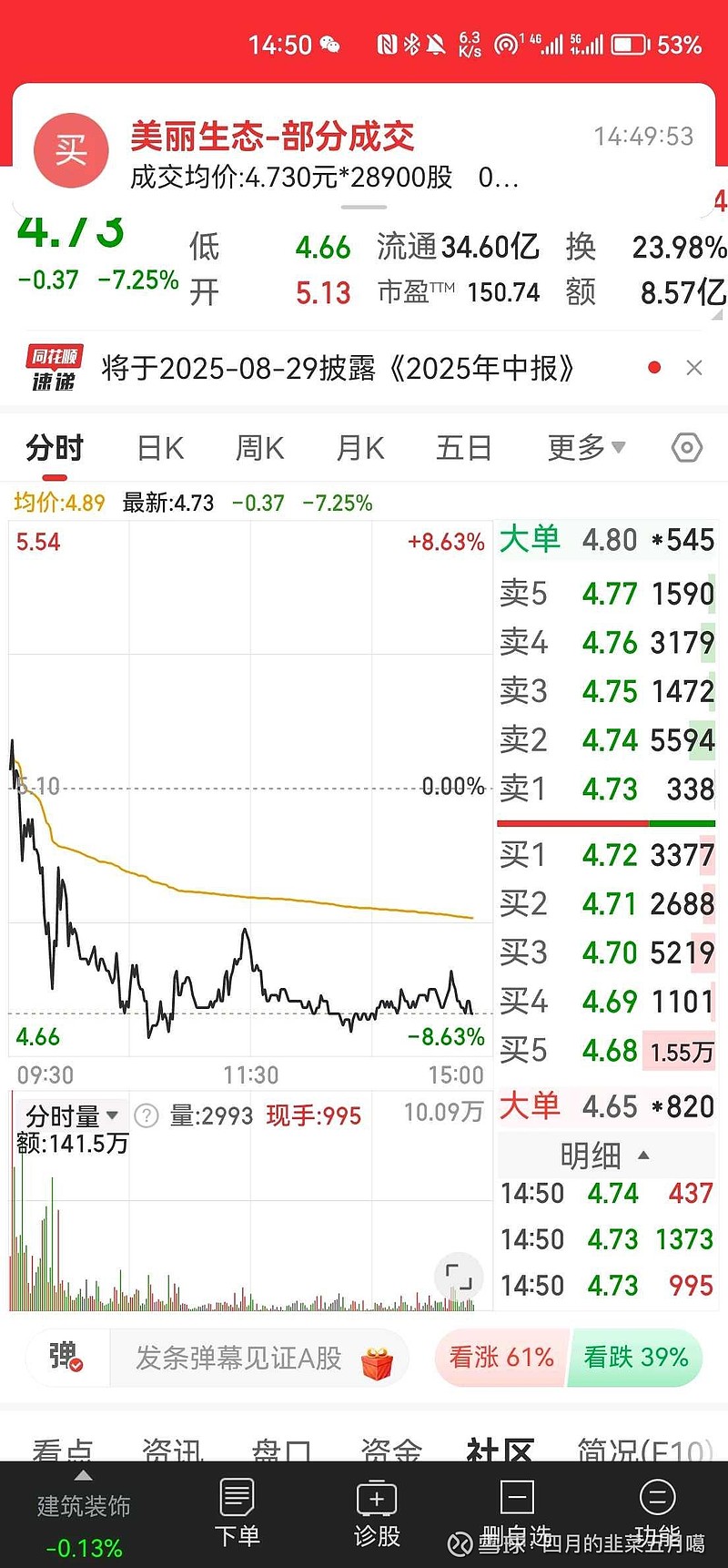Open the 诊股 stock diagnosis

point(377,1513)
